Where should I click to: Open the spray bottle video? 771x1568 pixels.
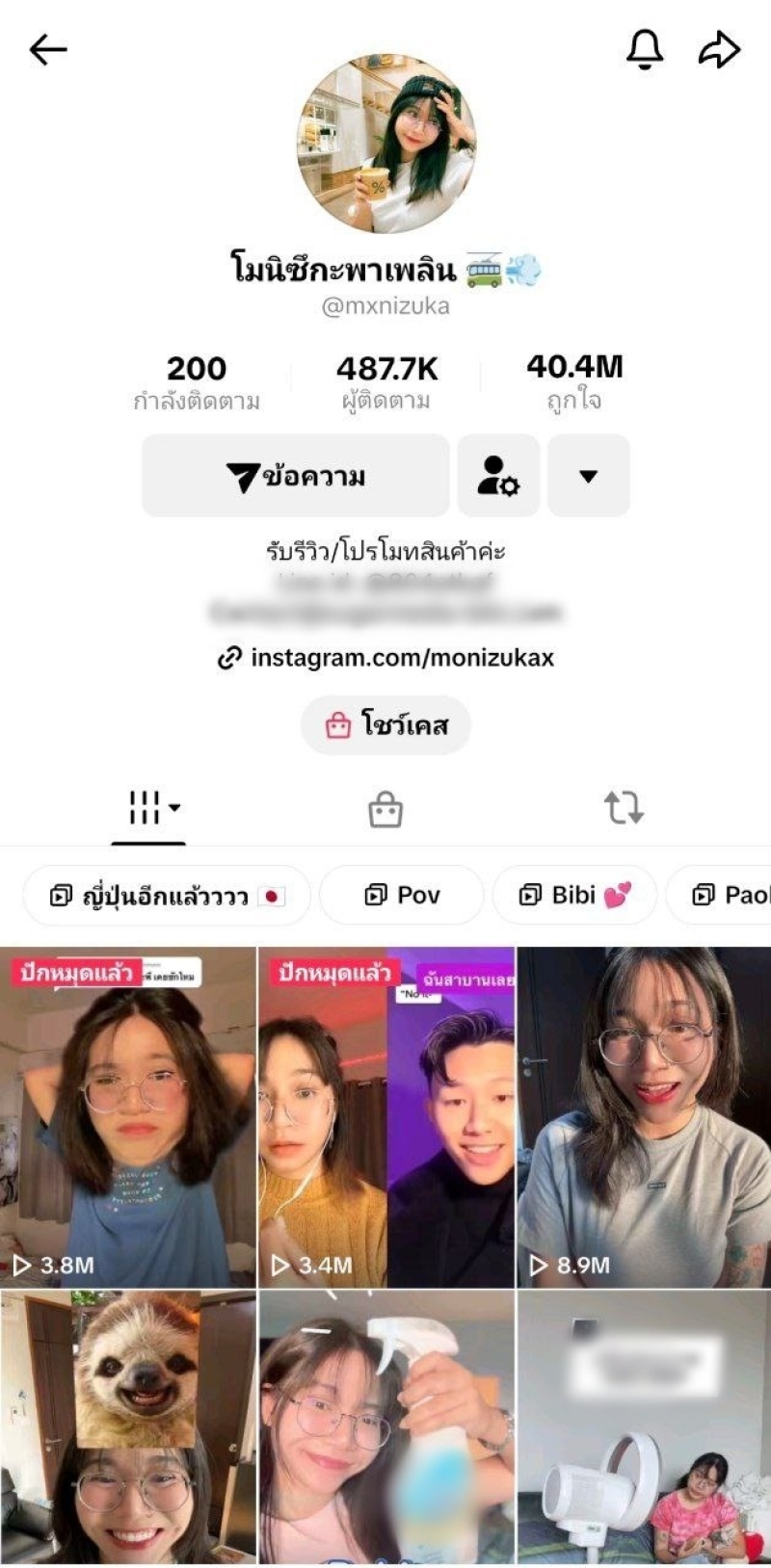point(386,1425)
